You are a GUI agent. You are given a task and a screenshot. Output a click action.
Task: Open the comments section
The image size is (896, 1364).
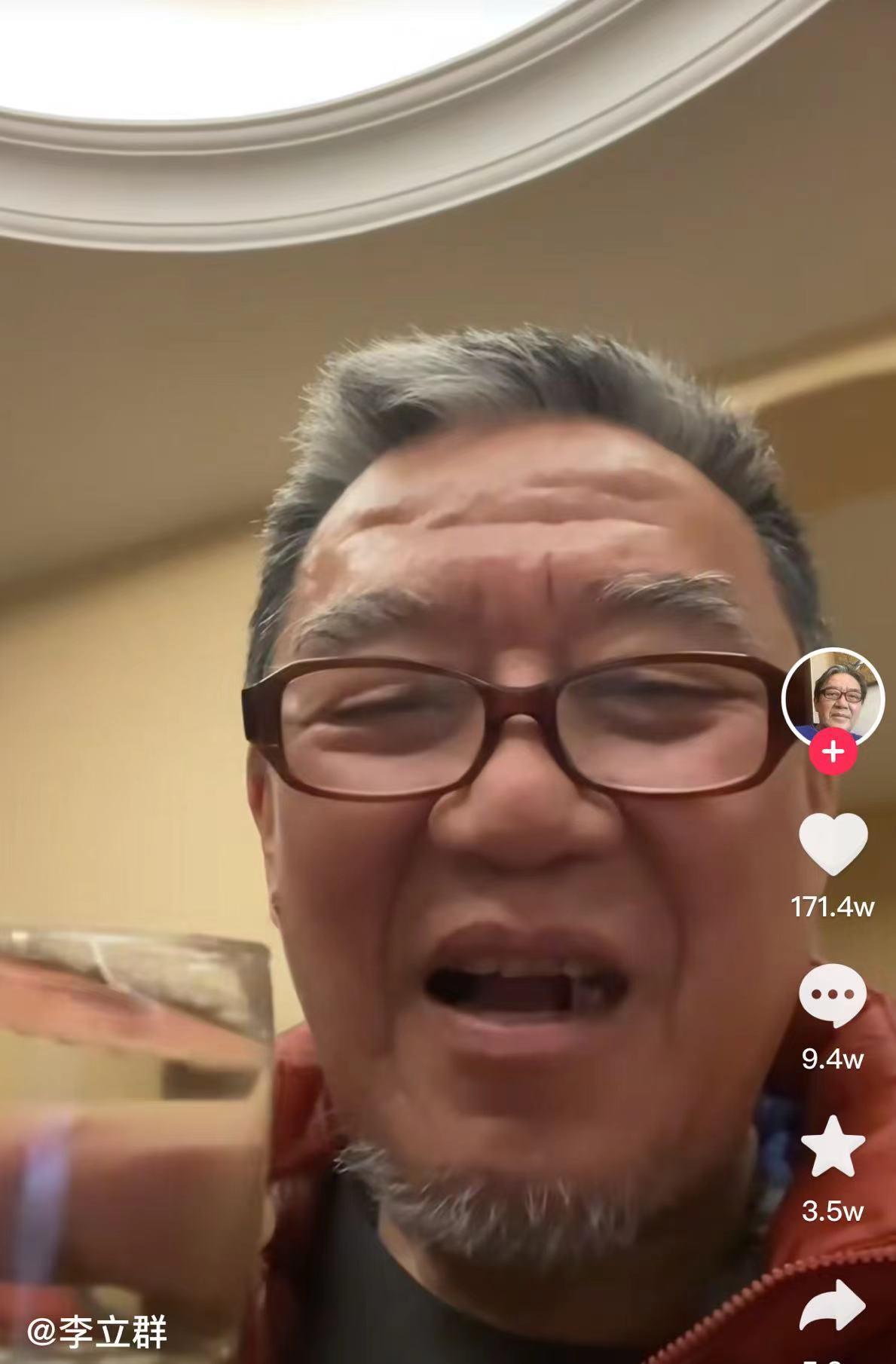click(833, 995)
